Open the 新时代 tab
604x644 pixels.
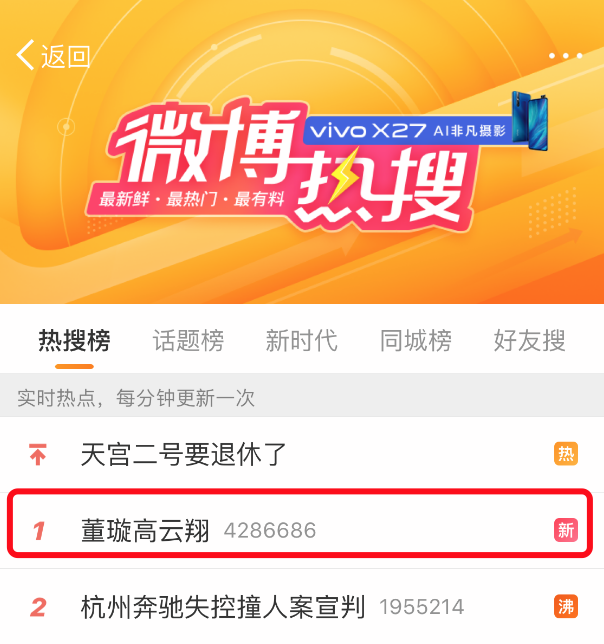pos(301,341)
